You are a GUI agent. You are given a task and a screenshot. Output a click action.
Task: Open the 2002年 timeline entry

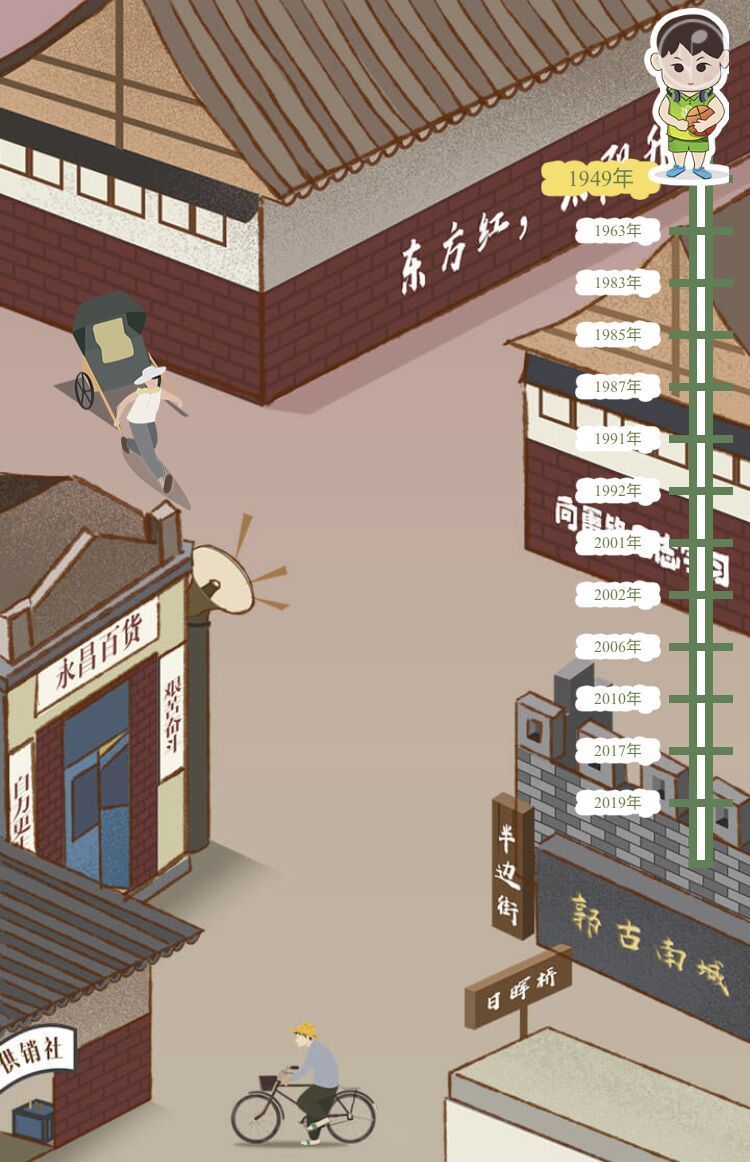pos(617,595)
